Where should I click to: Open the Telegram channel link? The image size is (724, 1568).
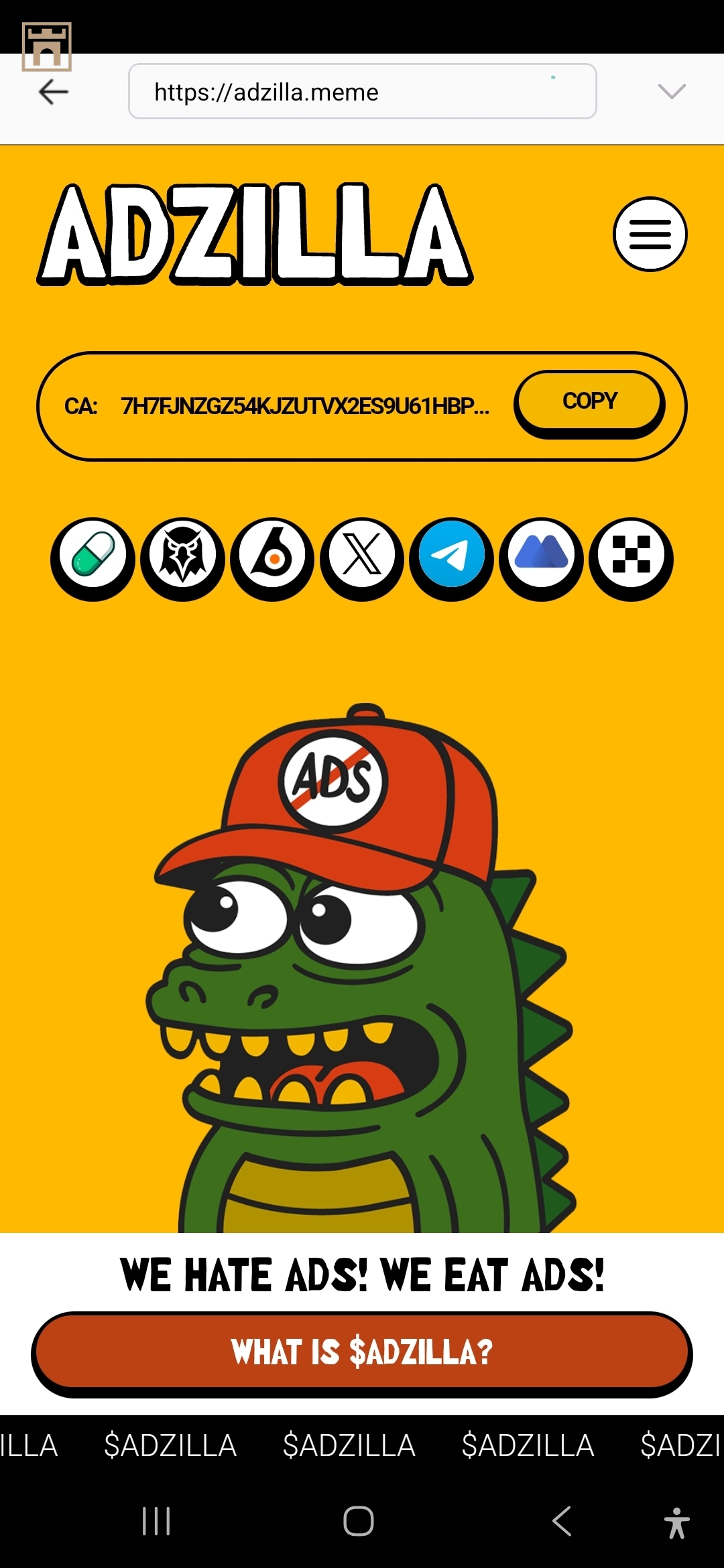click(452, 556)
